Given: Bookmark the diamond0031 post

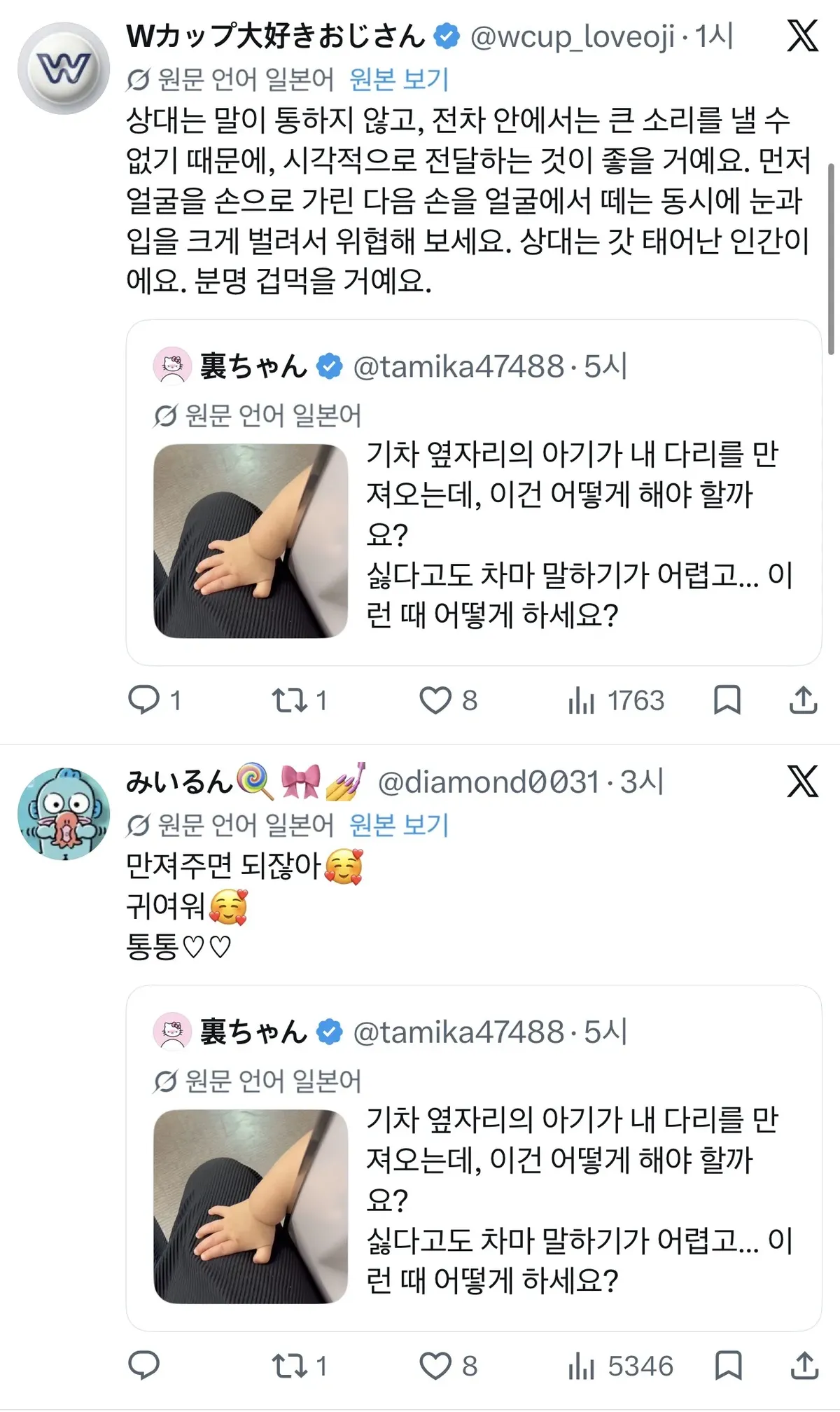Looking at the screenshot, I should click(728, 1366).
